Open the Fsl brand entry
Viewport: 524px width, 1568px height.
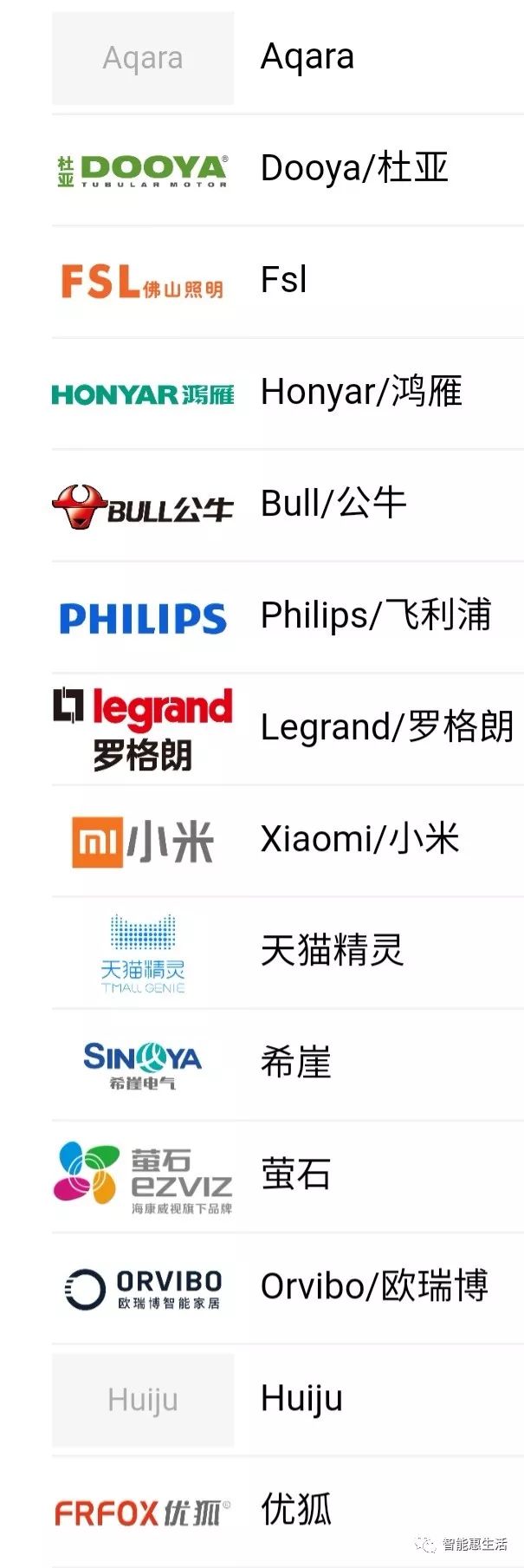pos(284,280)
